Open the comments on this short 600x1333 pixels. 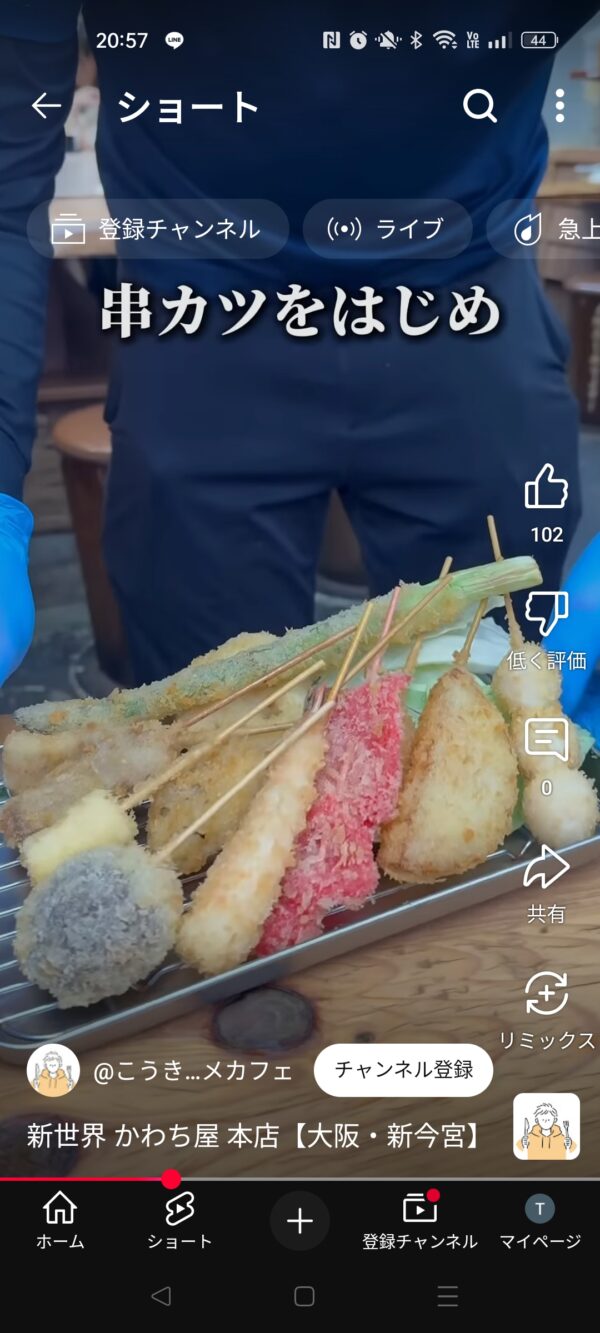point(546,742)
